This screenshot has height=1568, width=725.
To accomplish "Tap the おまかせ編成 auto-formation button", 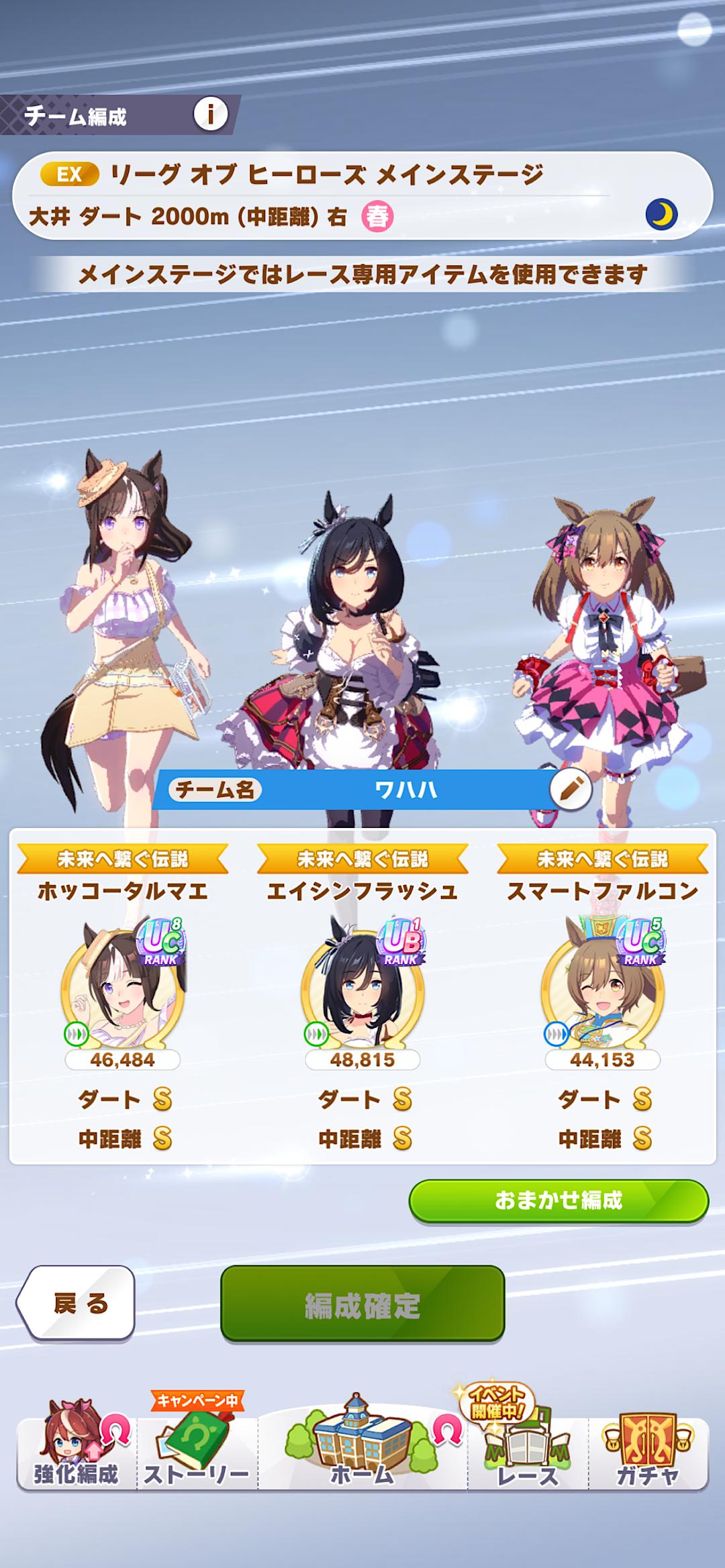I will pyautogui.click(x=559, y=1200).
